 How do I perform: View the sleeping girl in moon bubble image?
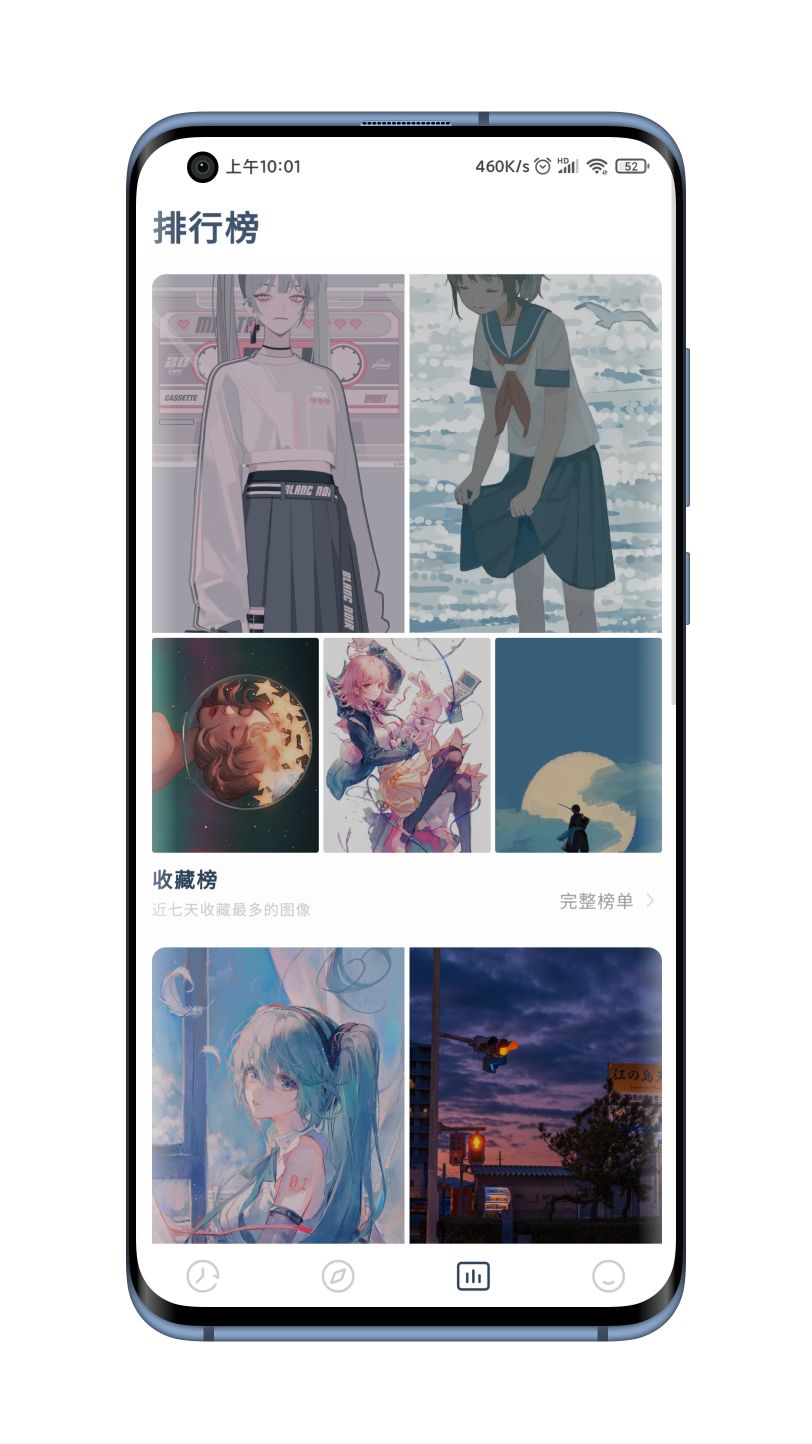[x=235, y=744]
